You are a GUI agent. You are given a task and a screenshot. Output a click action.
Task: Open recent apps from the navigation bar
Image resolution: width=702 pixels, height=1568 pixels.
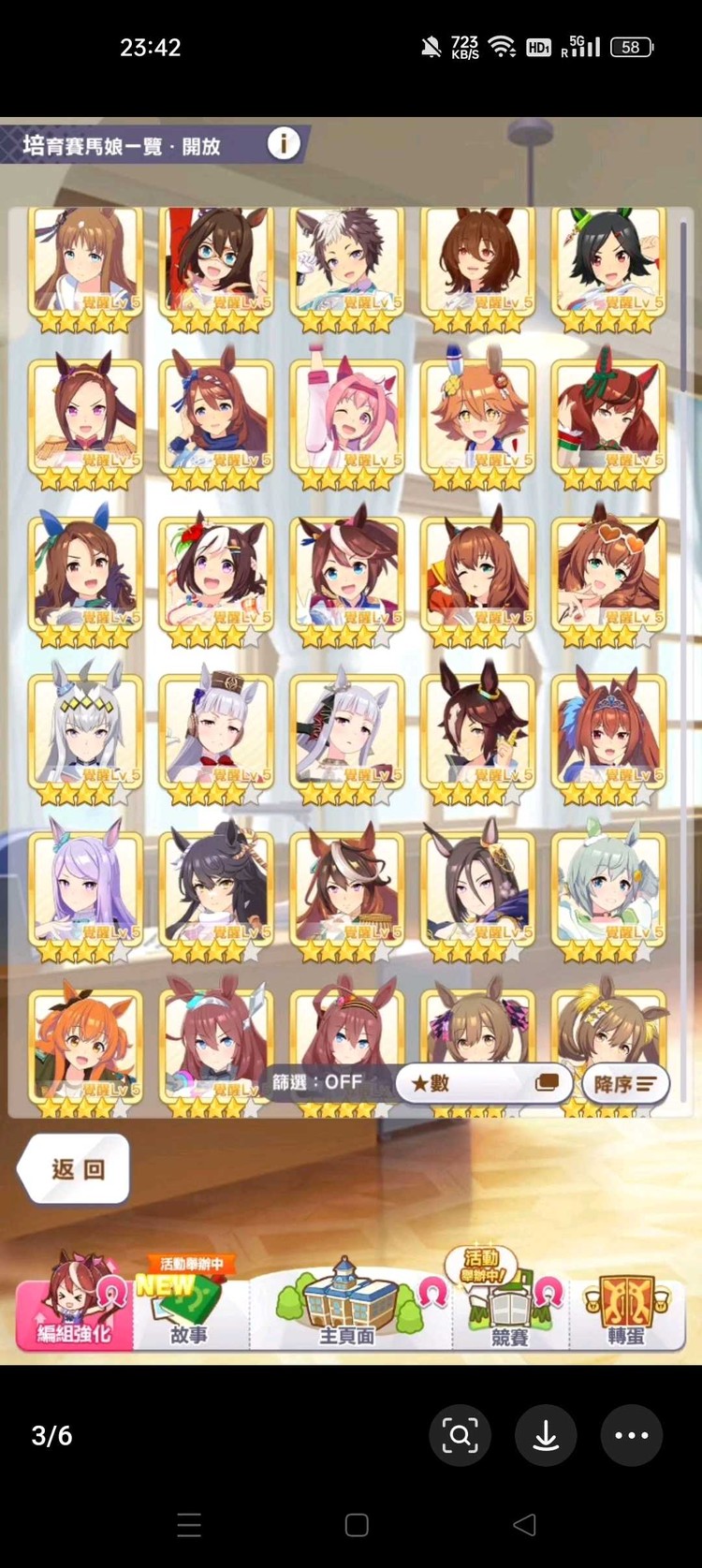tap(189, 1525)
